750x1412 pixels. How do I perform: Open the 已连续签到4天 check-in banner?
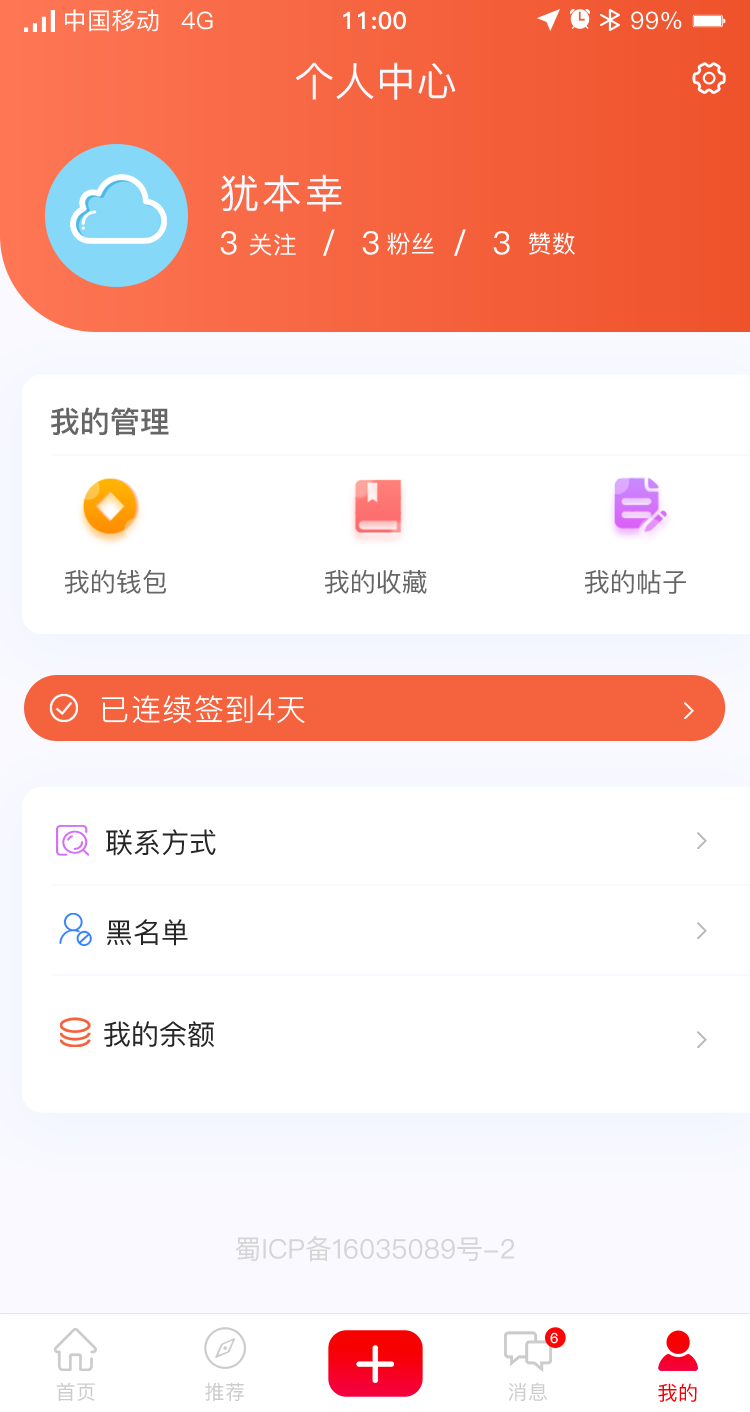[x=374, y=709]
